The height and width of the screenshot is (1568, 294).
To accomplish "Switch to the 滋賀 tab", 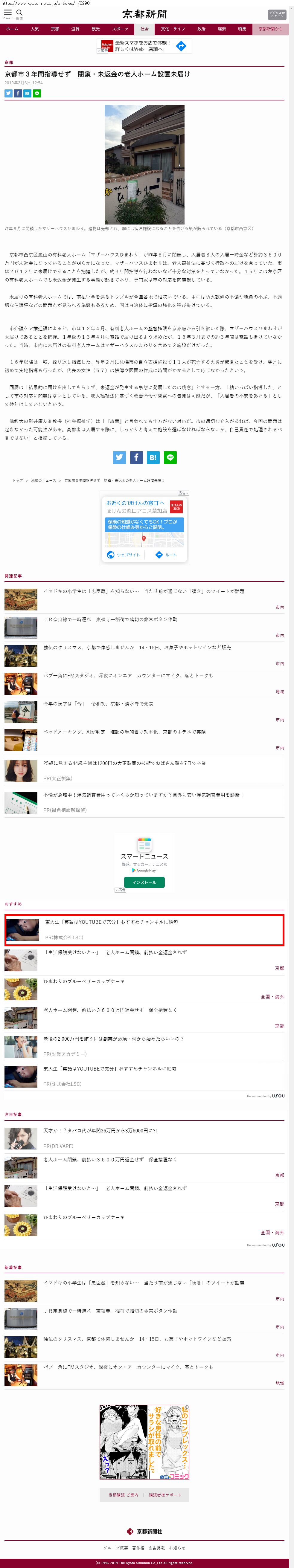I will coord(75,29).
